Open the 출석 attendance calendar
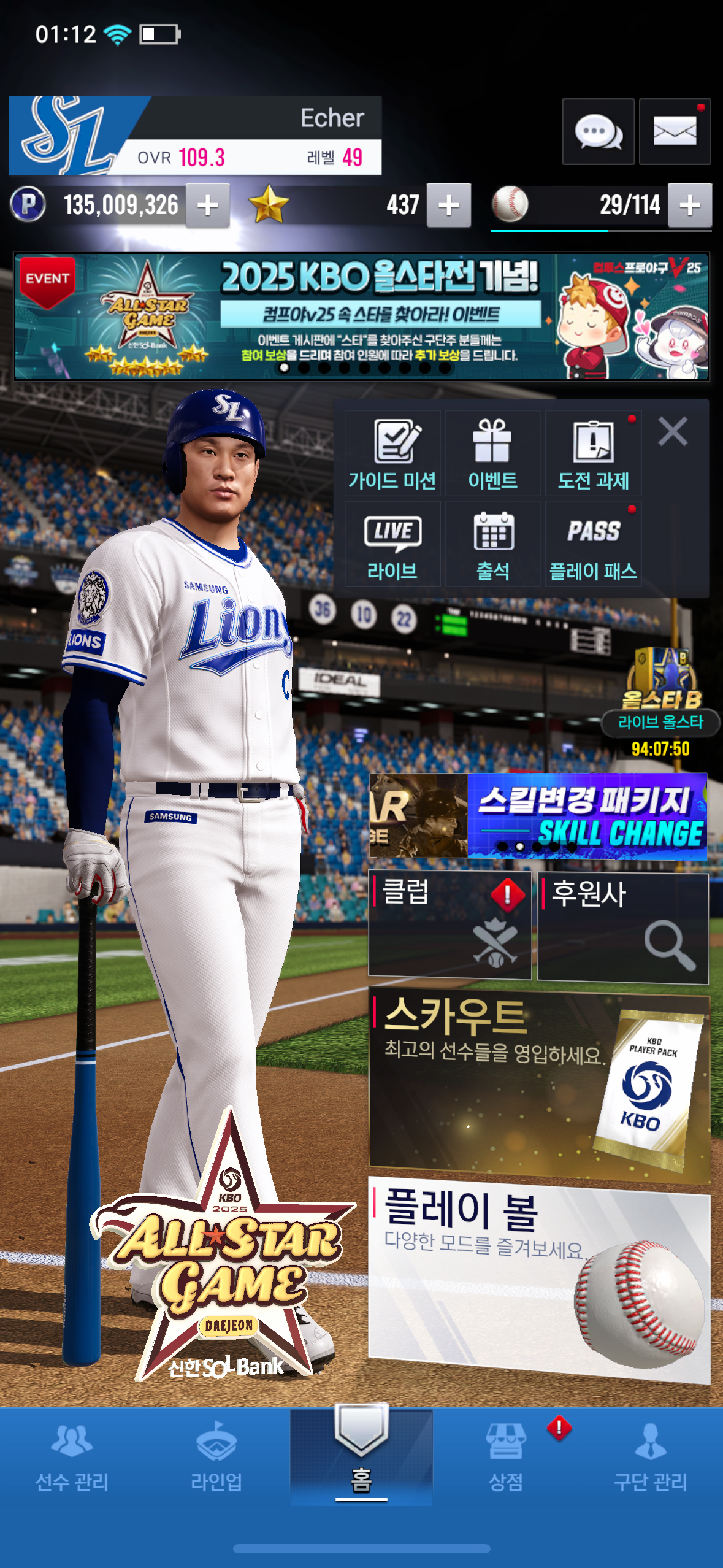723x1568 pixels. click(x=492, y=544)
